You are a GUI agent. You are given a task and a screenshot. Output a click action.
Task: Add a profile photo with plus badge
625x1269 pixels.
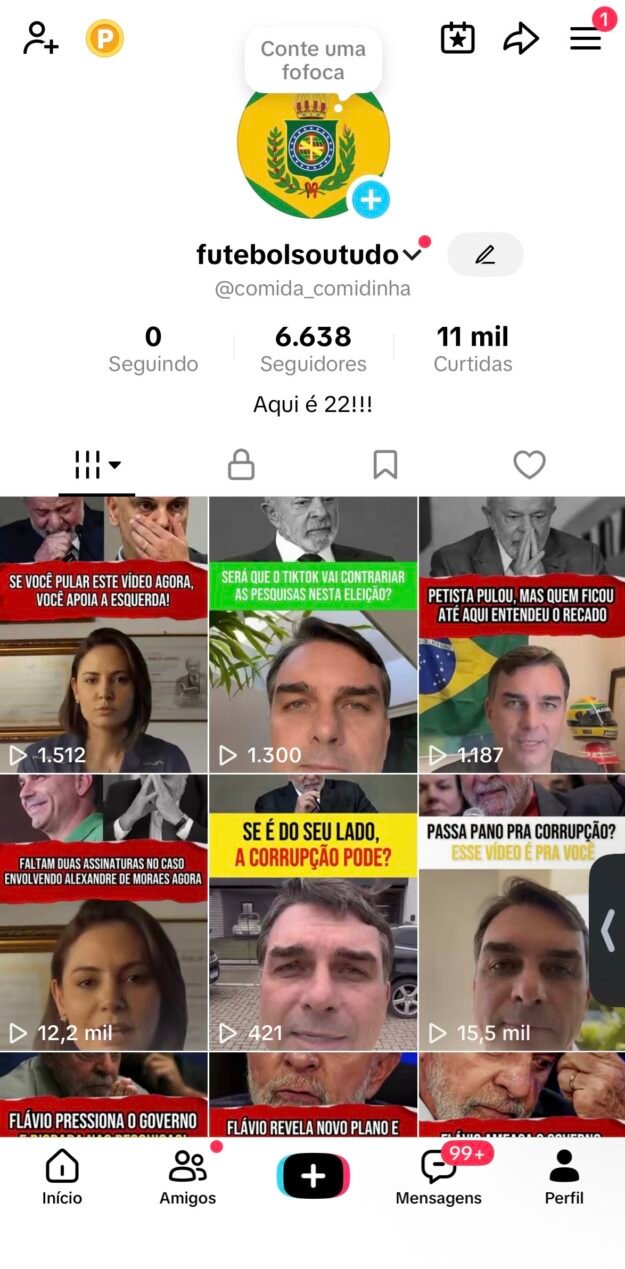pos(370,199)
